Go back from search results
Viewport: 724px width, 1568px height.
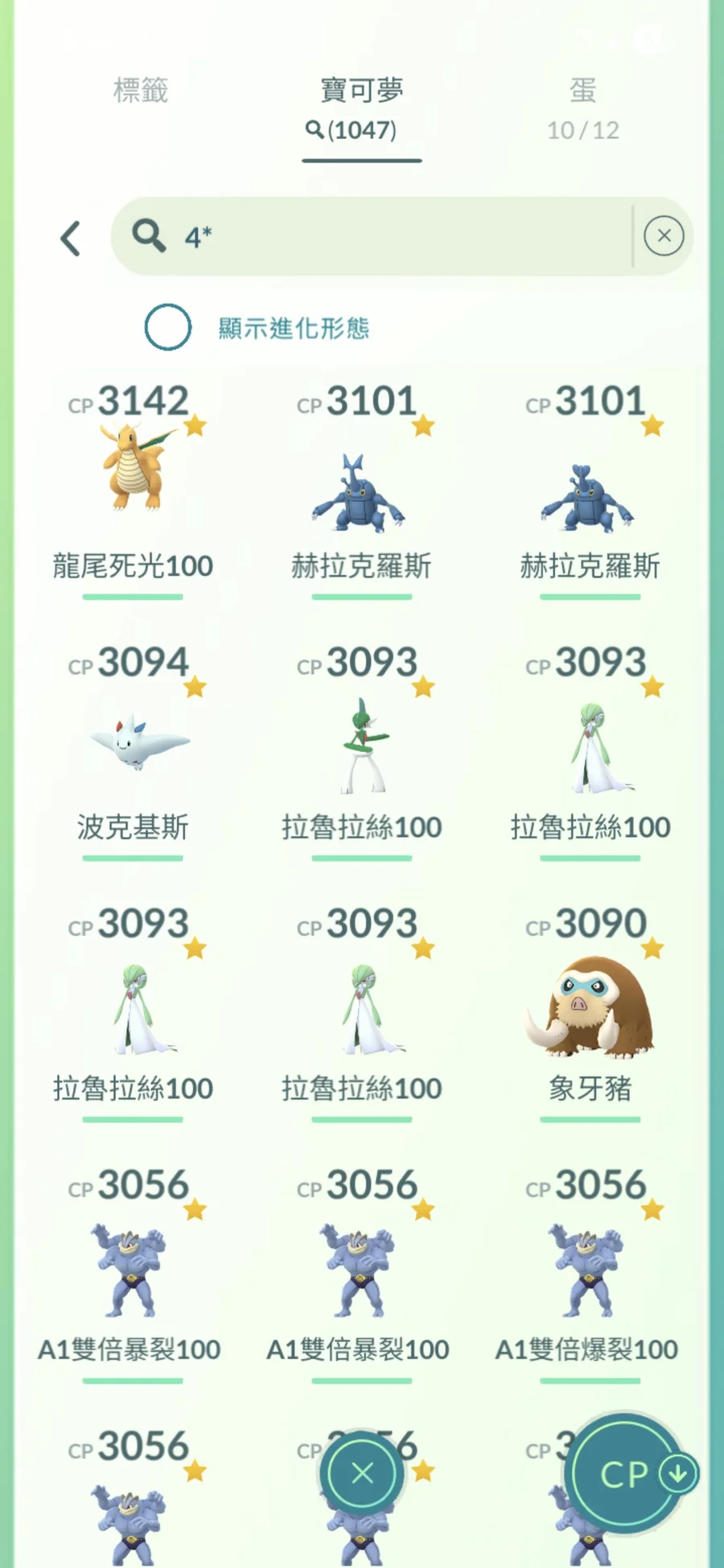point(71,238)
